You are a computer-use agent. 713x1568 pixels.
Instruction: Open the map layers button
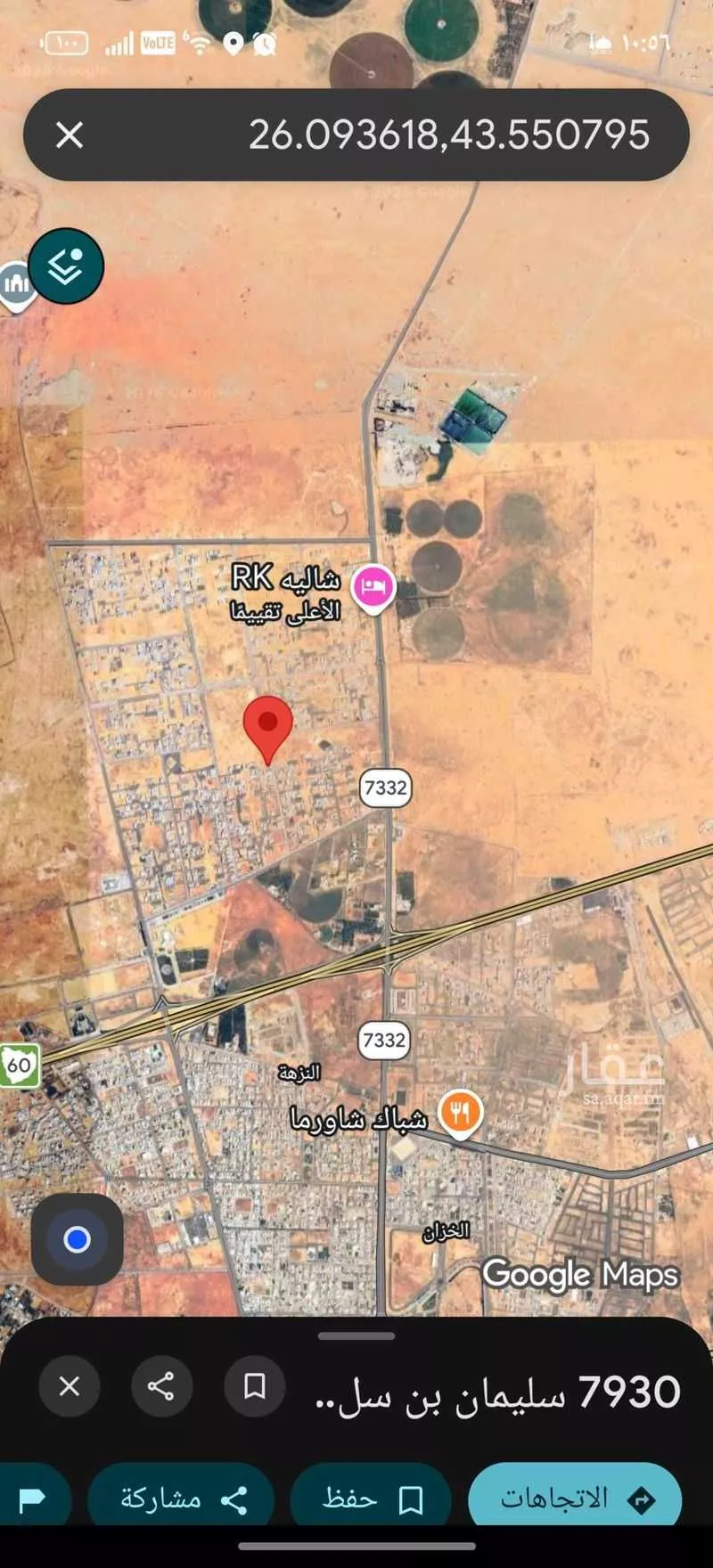(66, 265)
